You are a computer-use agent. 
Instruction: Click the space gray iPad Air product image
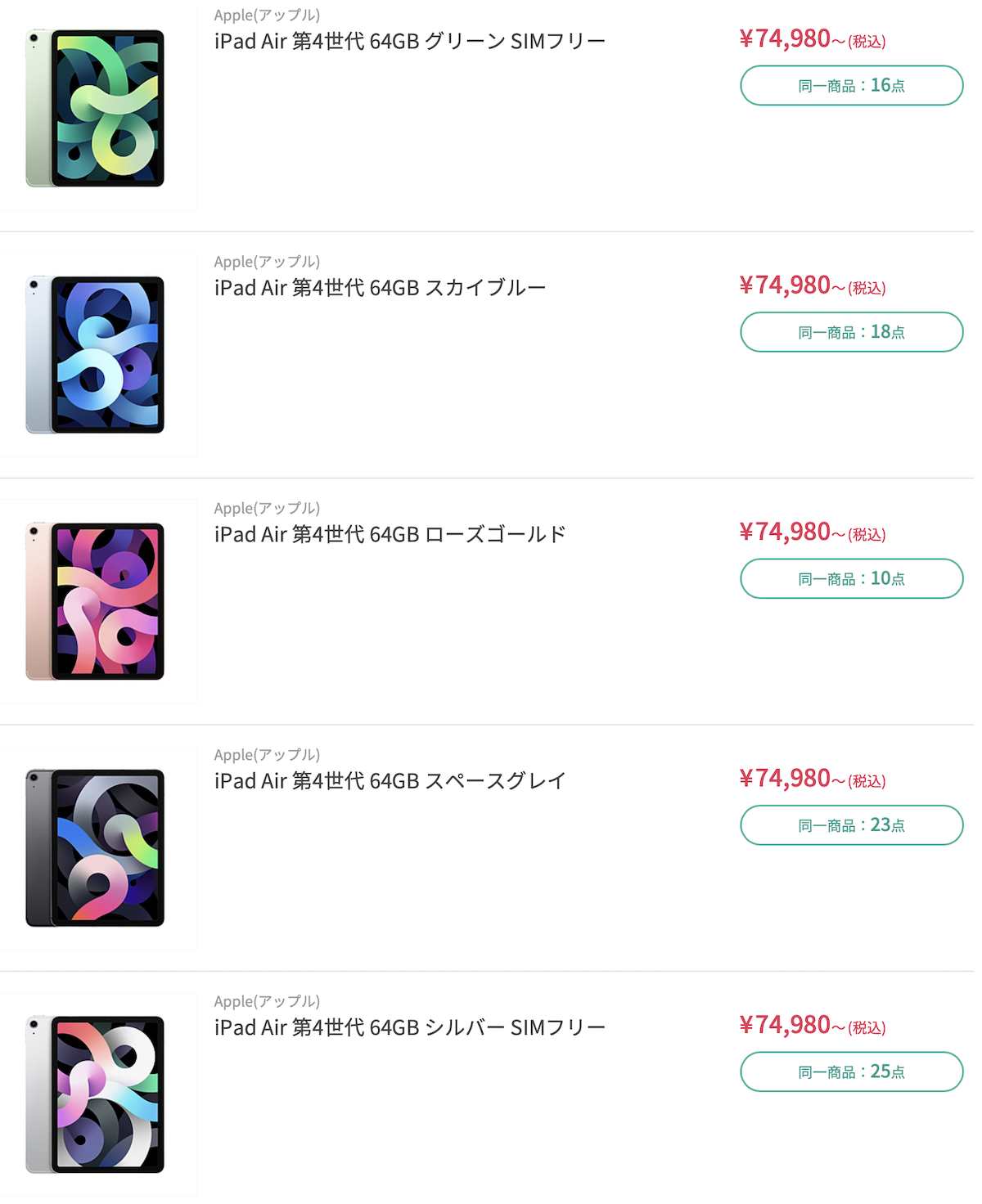click(98, 847)
